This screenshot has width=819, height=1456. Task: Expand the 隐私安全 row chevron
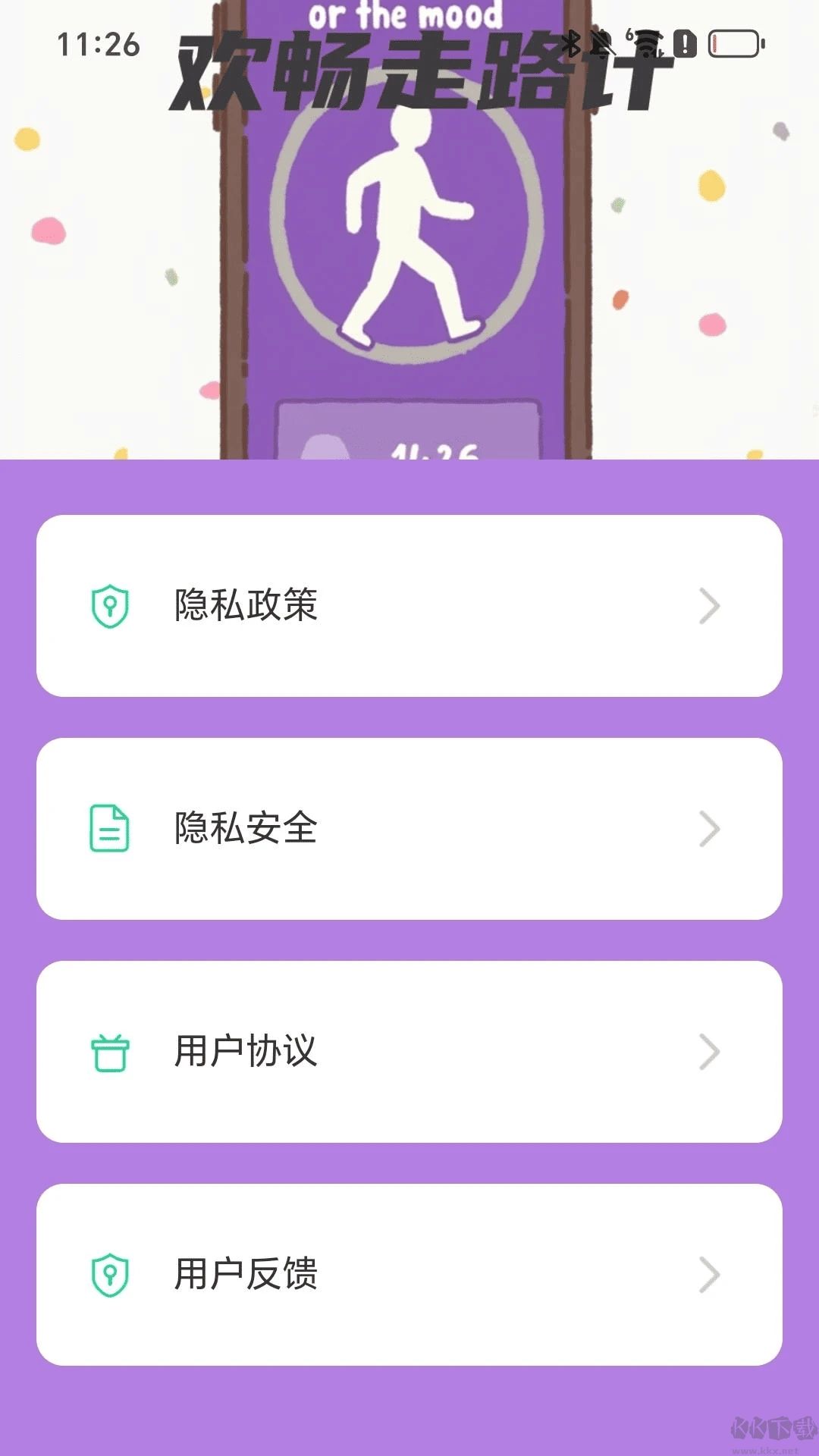click(708, 828)
